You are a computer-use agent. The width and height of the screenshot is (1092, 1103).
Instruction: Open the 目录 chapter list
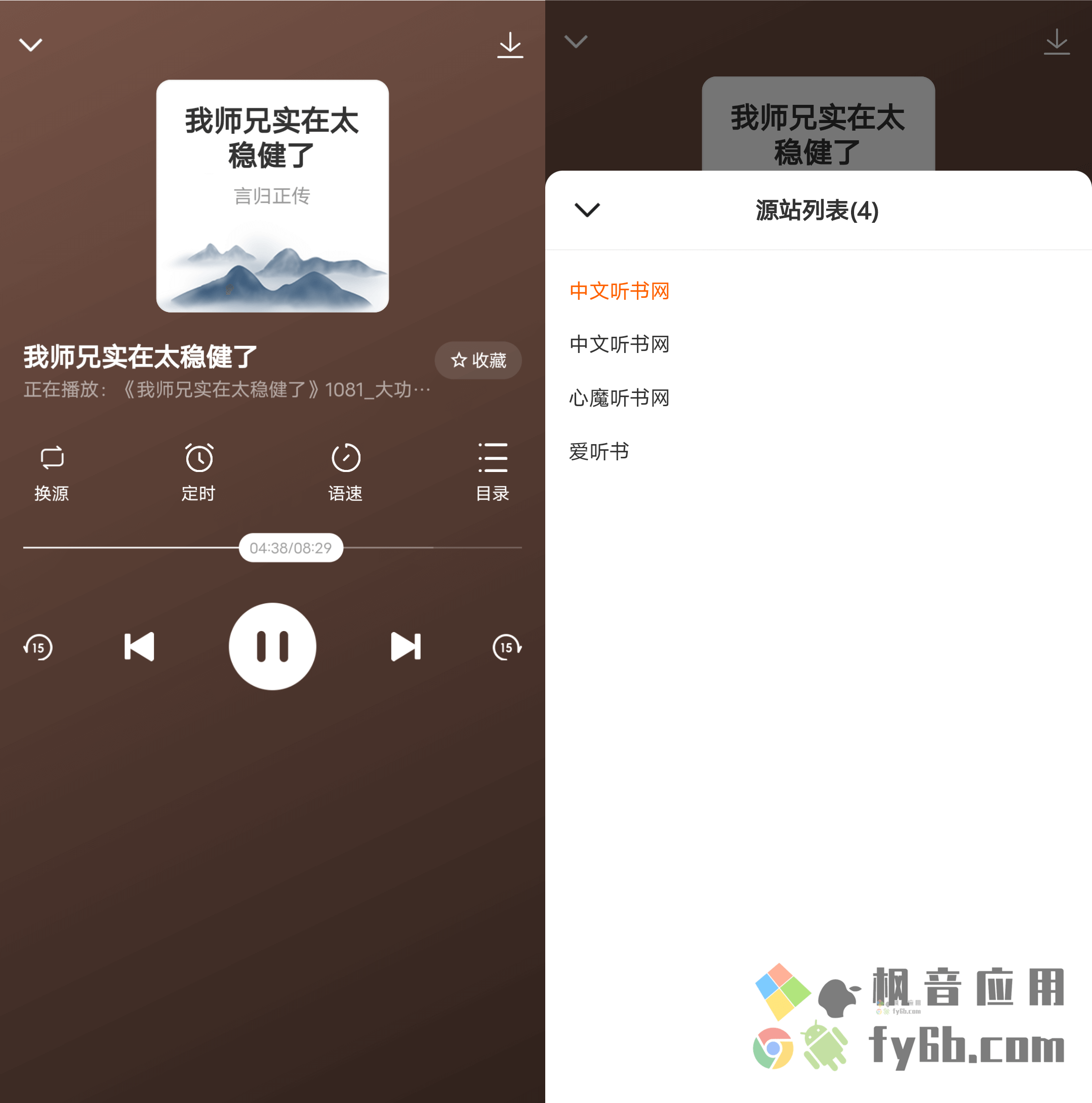coord(492,471)
